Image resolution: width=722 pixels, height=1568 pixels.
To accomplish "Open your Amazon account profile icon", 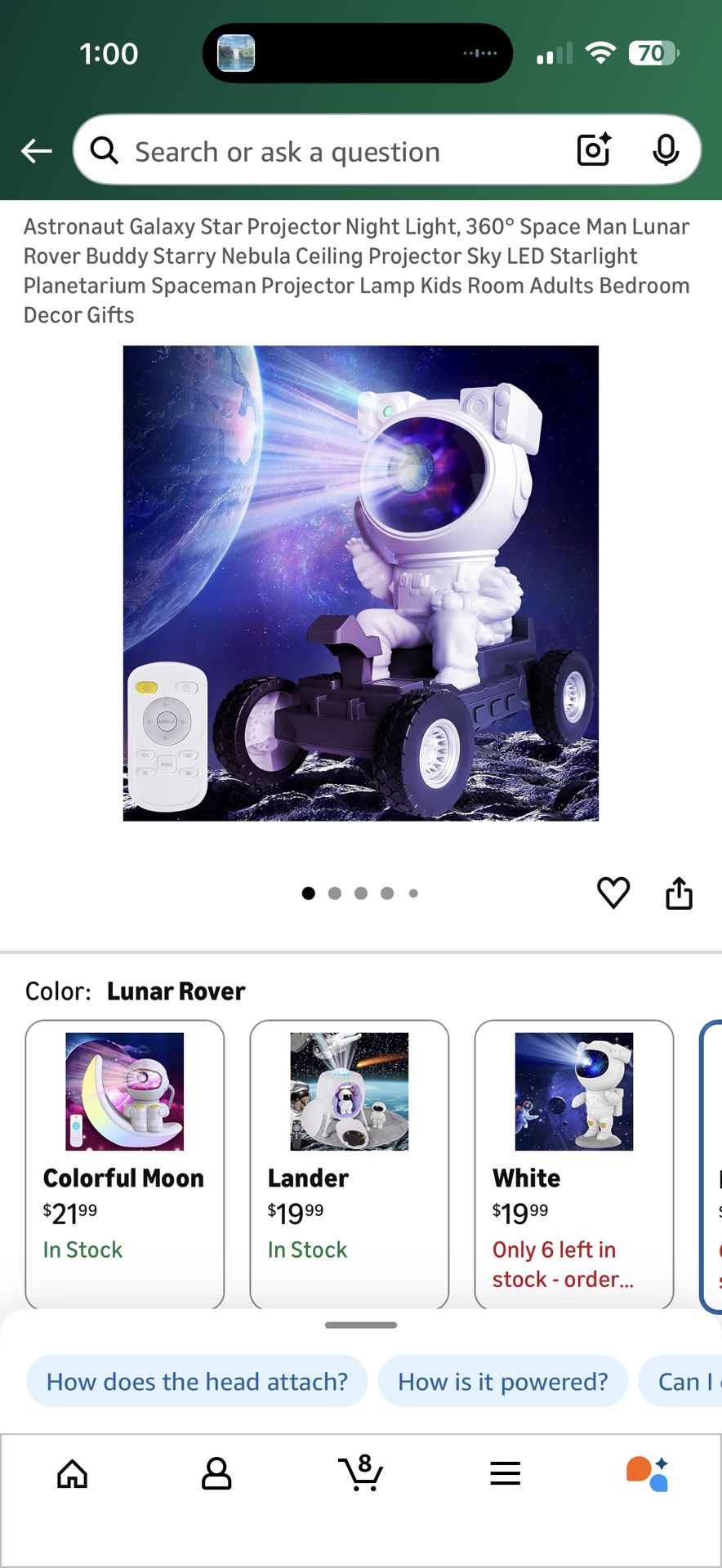I will pyautogui.click(x=216, y=1474).
